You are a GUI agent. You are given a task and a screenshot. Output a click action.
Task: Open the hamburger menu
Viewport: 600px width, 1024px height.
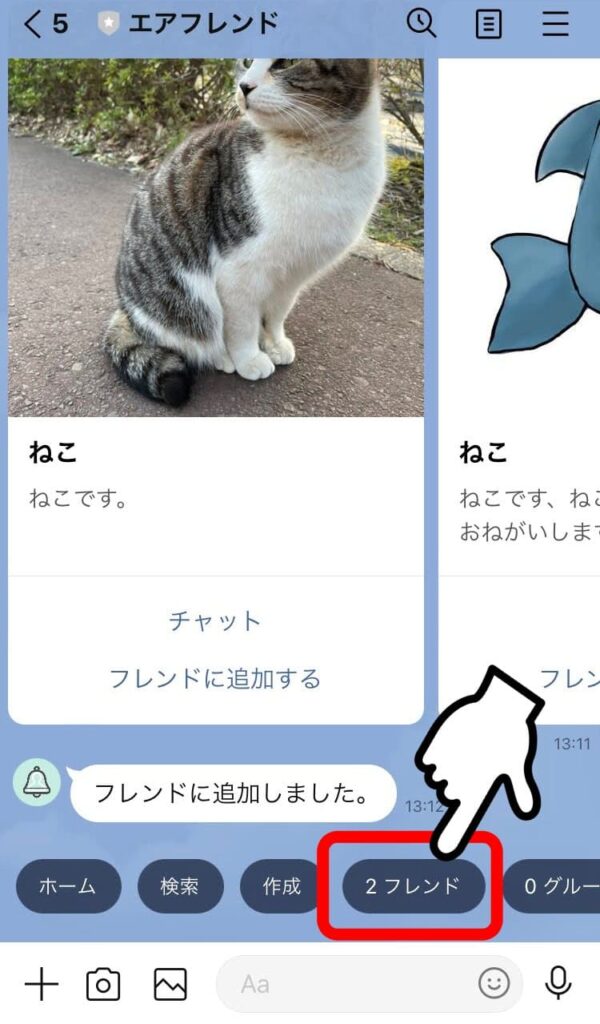556,24
